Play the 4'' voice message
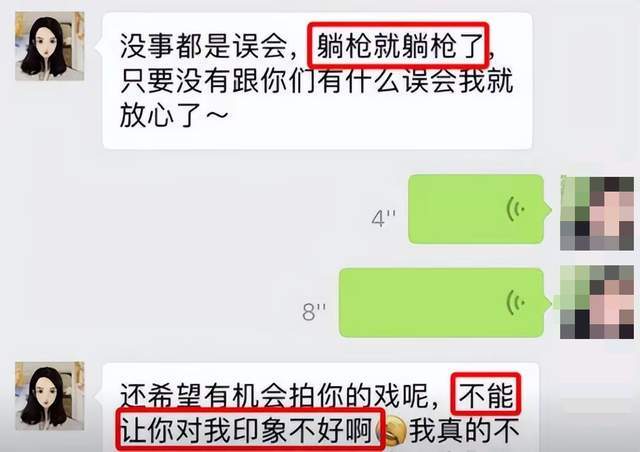640x452 pixels. (x=478, y=210)
